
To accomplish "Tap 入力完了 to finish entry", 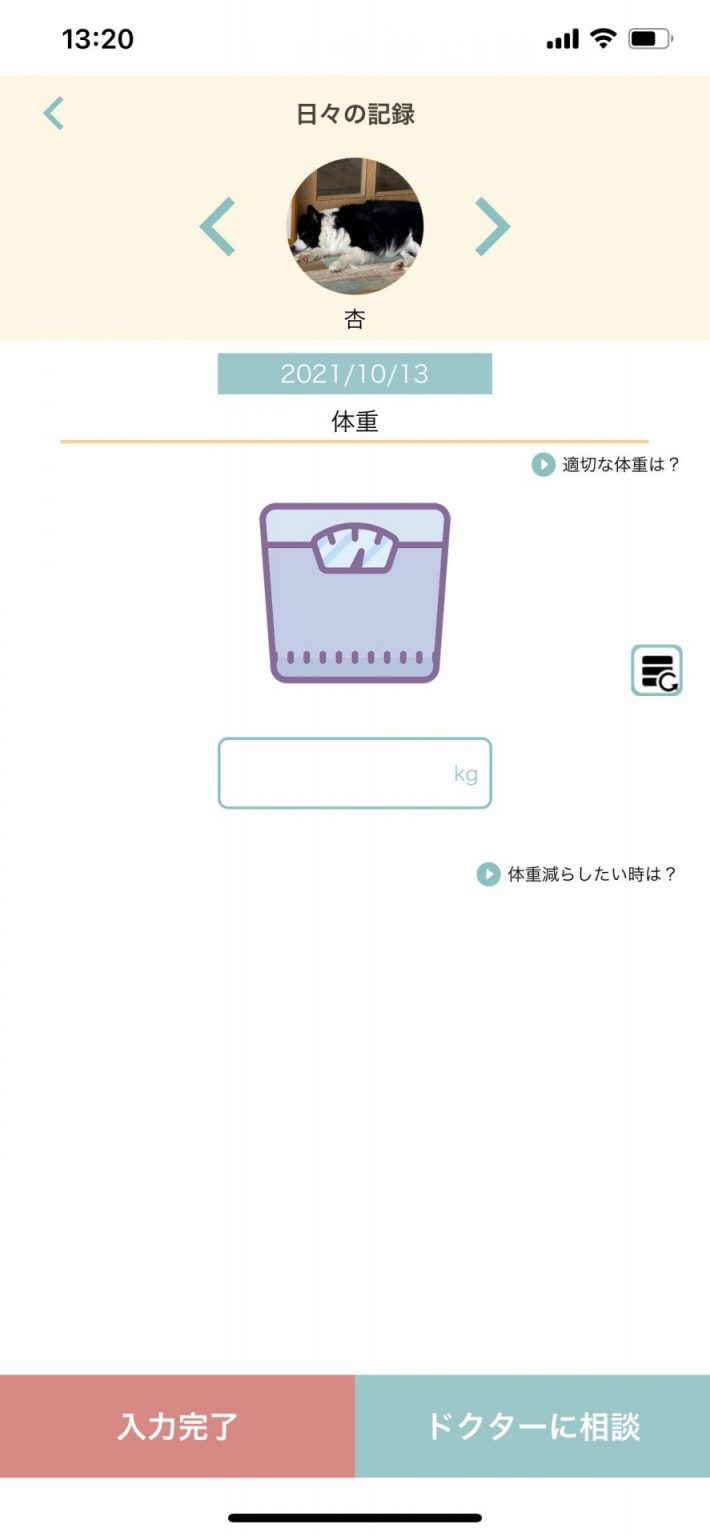I will coord(177,1426).
